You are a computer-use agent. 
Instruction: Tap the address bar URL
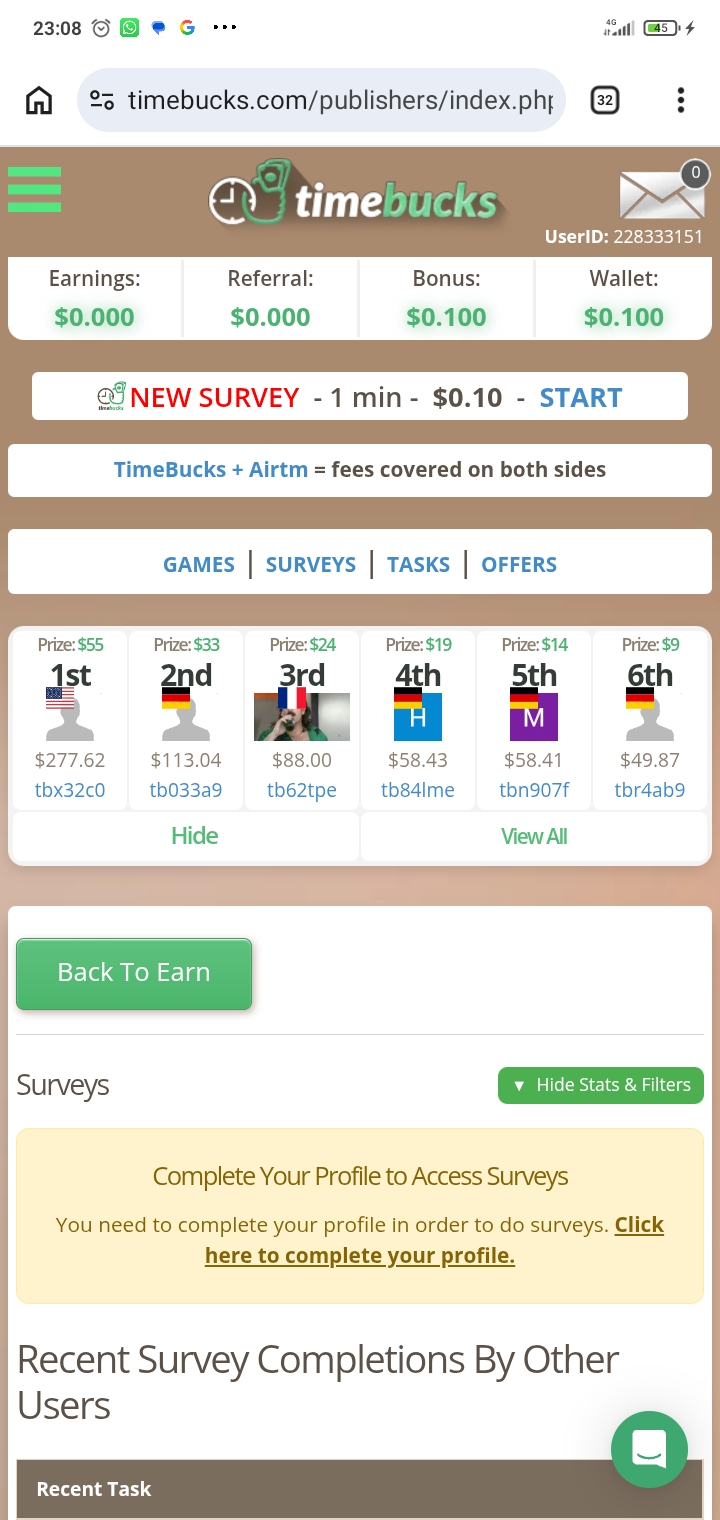pyautogui.click(x=340, y=100)
